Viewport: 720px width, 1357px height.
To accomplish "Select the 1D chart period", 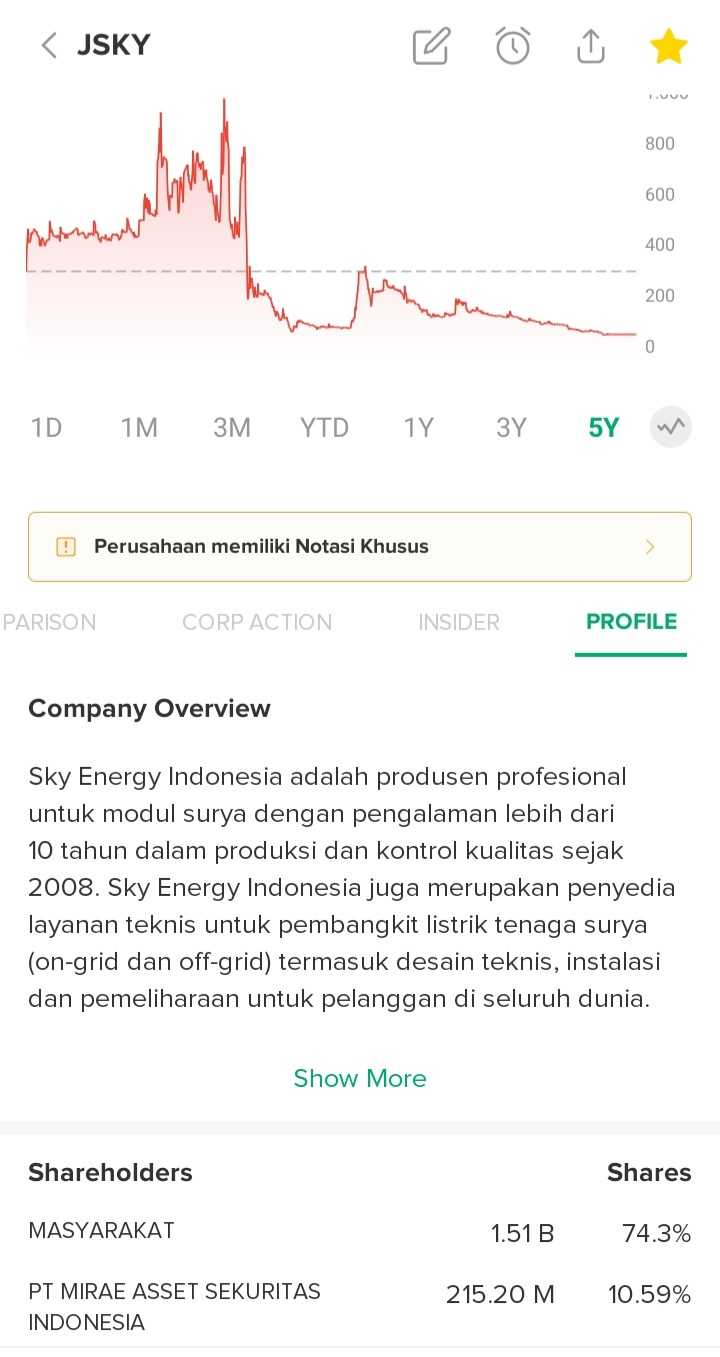I will pyautogui.click(x=46, y=427).
